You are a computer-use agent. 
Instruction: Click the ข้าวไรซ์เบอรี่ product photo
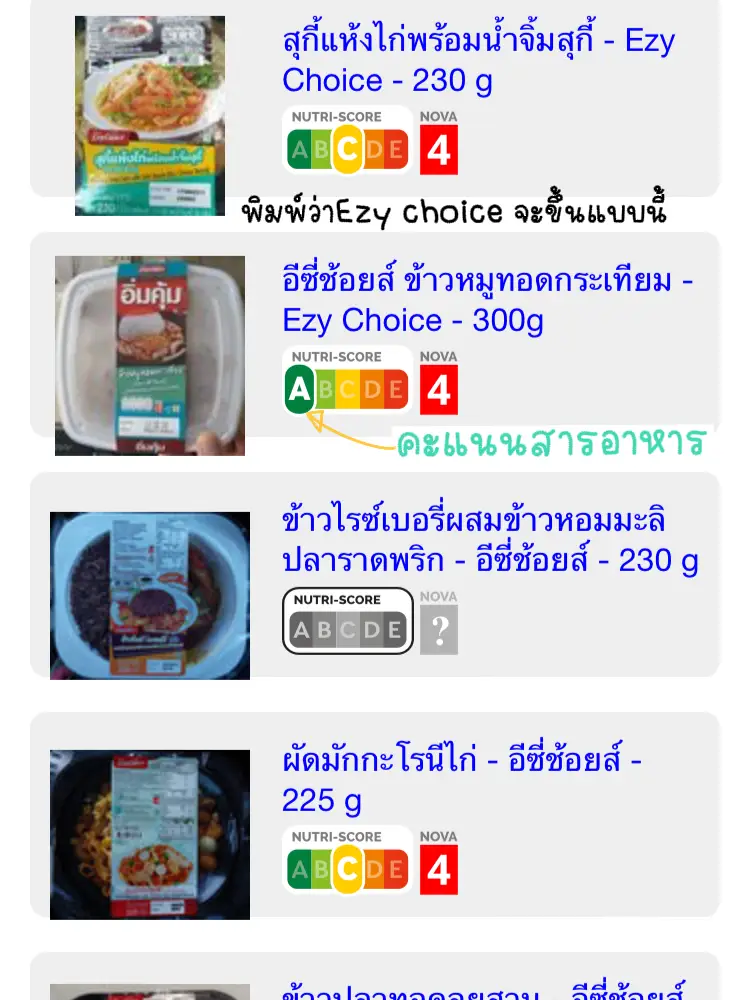pos(149,595)
